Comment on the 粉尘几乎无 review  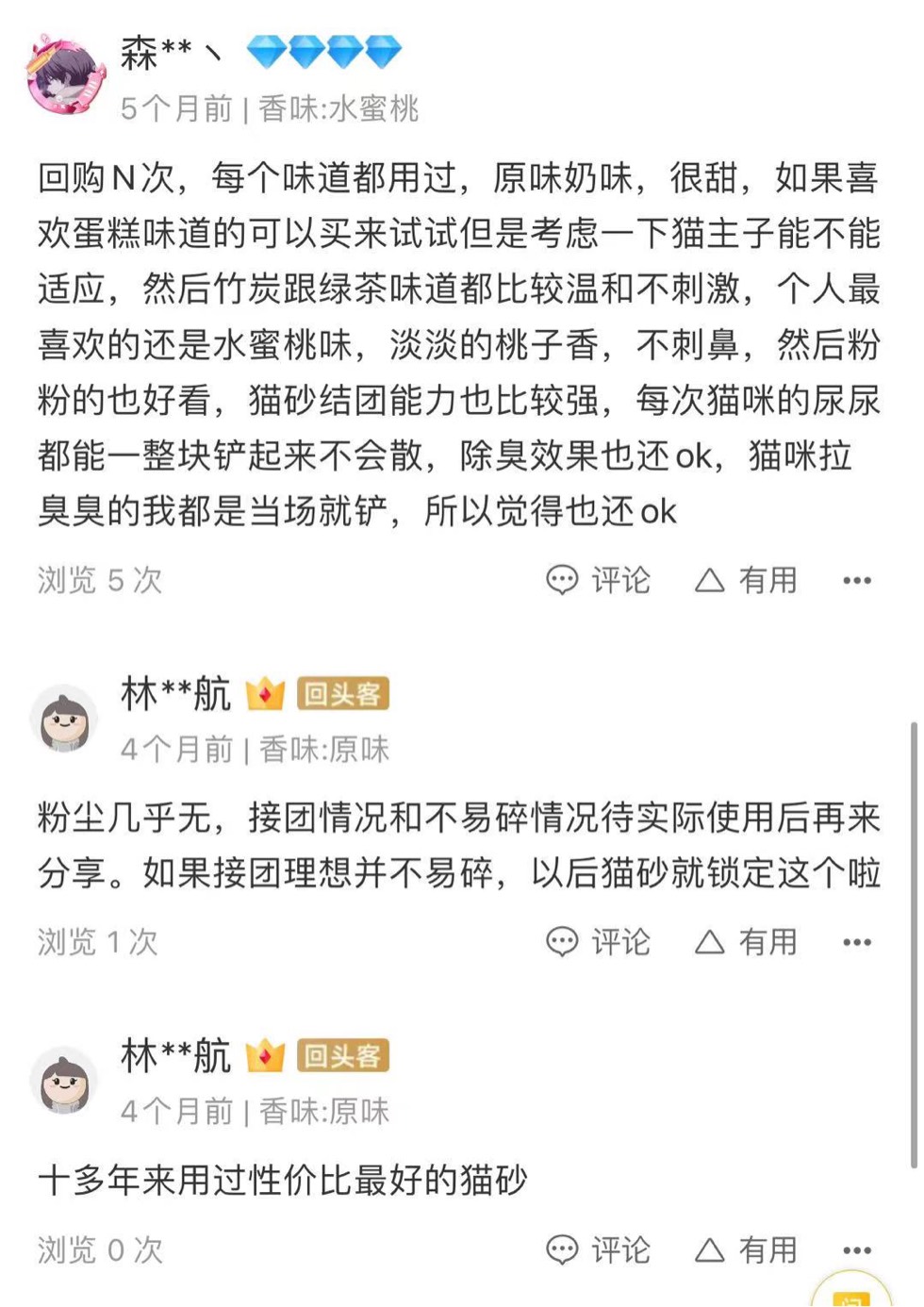tap(599, 941)
